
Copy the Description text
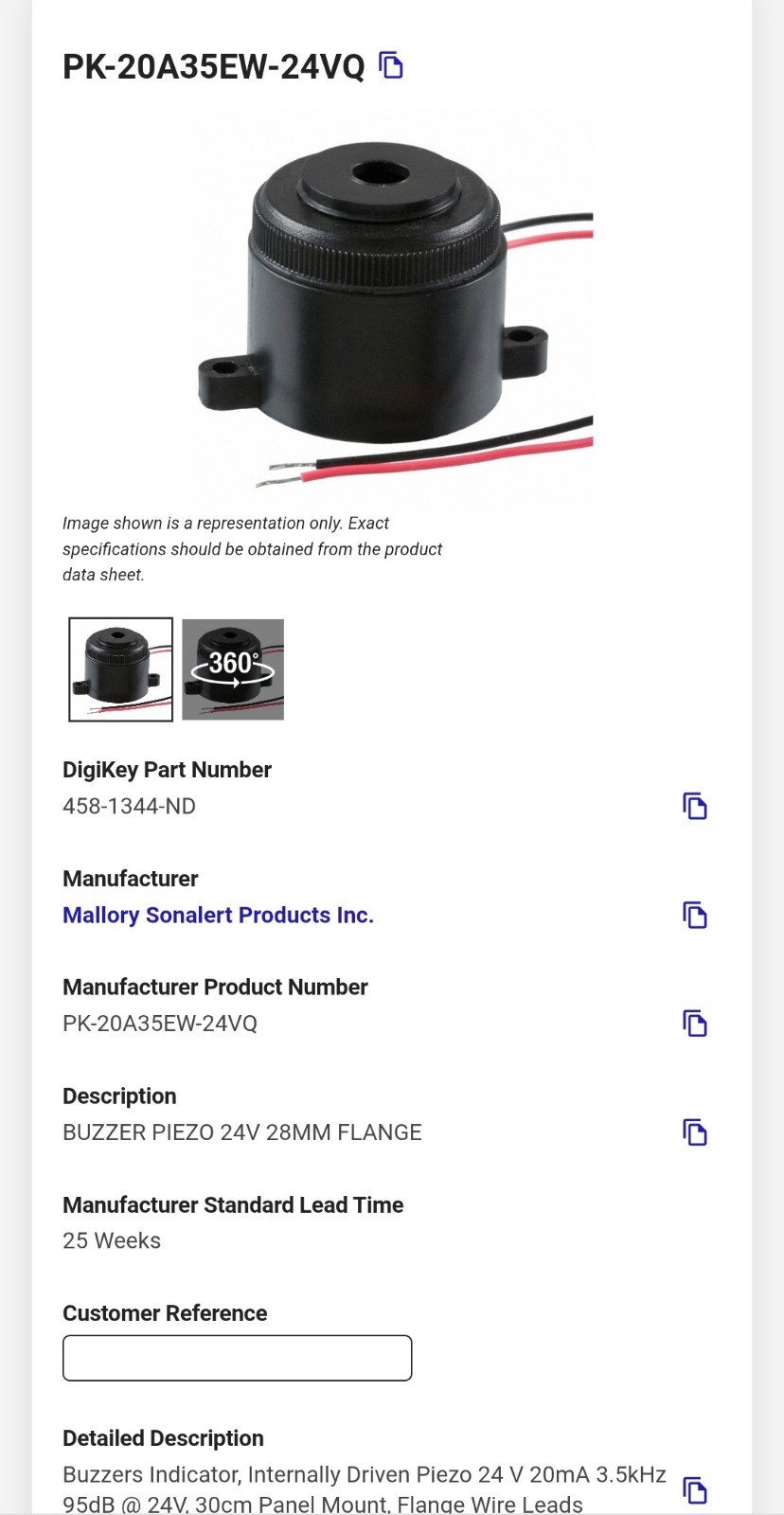point(695,1132)
